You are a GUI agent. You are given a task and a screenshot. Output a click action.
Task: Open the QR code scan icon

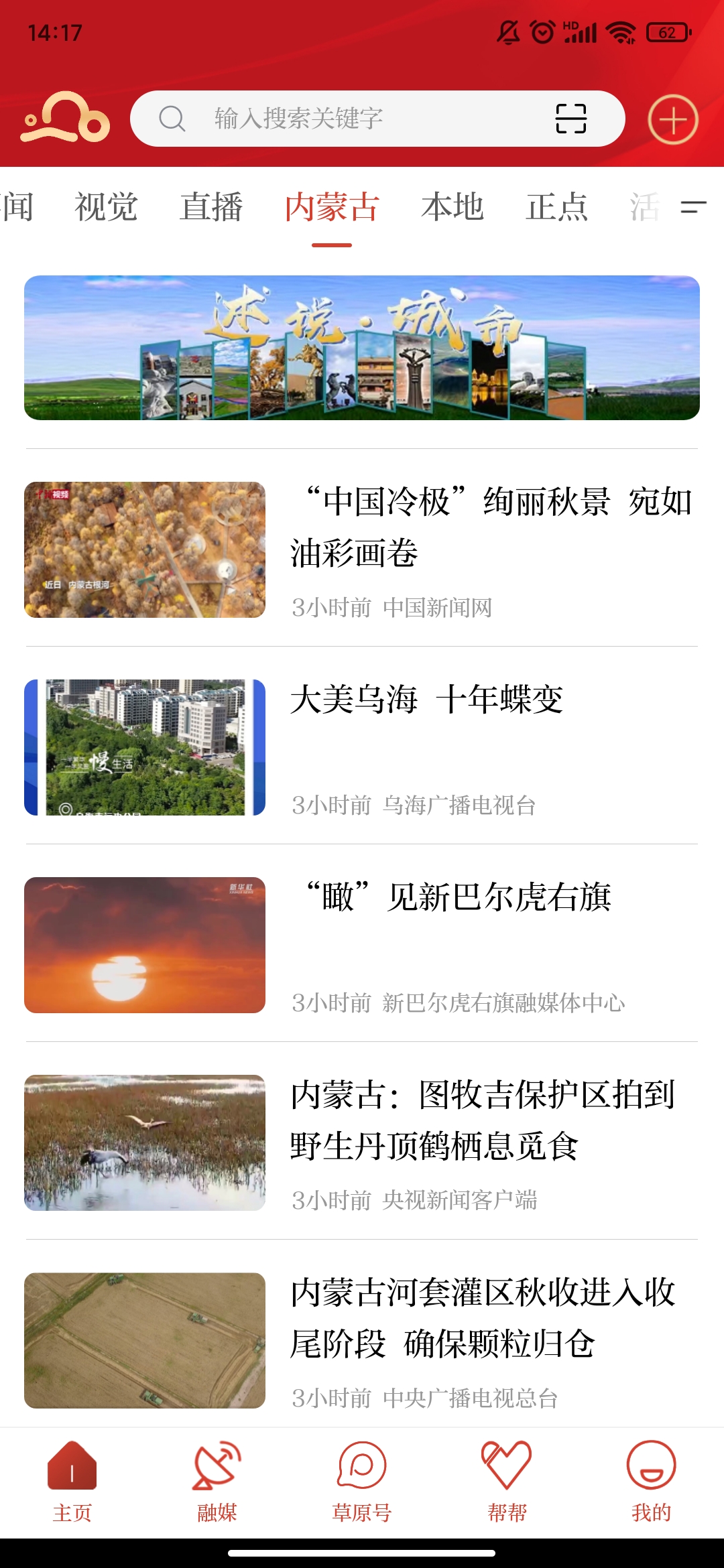574,119
